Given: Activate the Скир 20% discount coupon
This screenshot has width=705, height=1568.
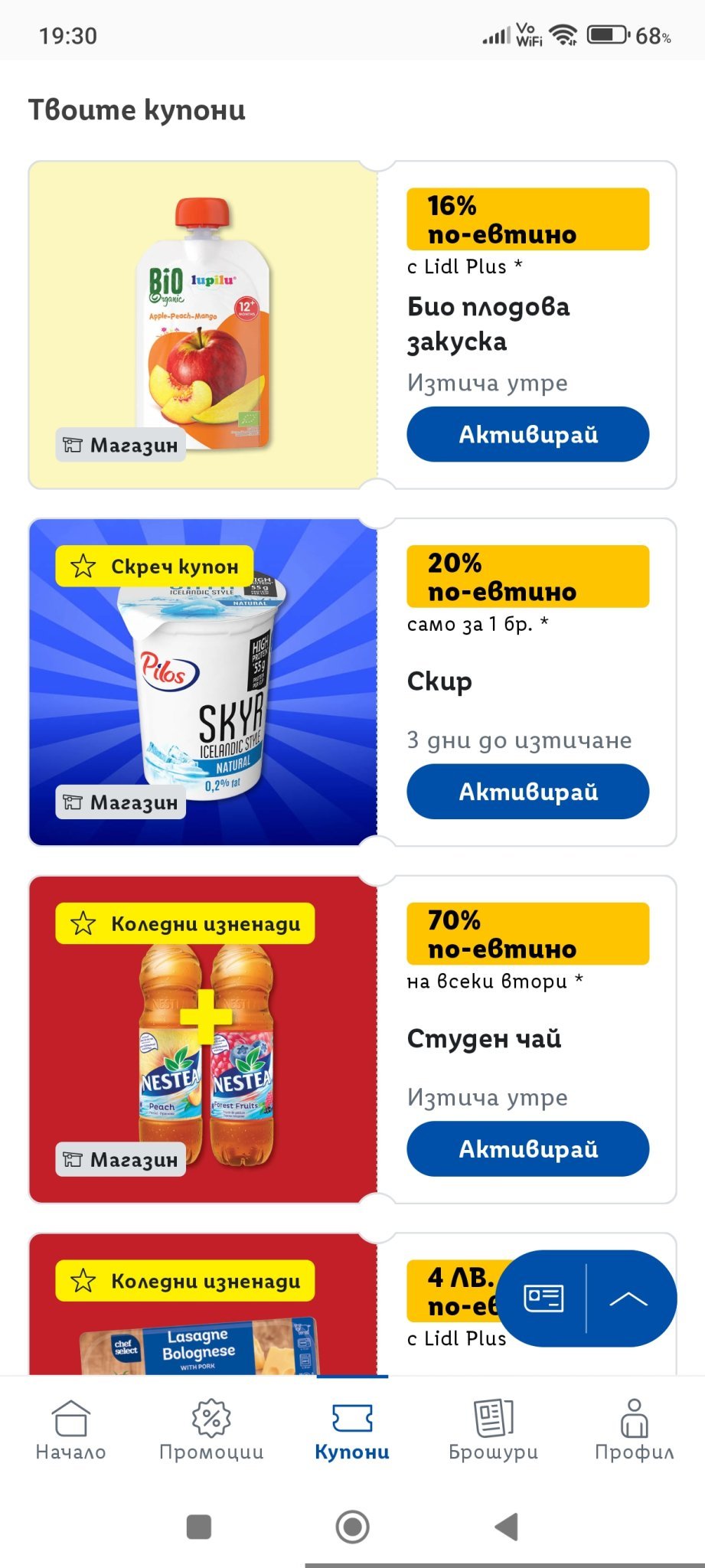Looking at the screenshot, I should 527,792.
